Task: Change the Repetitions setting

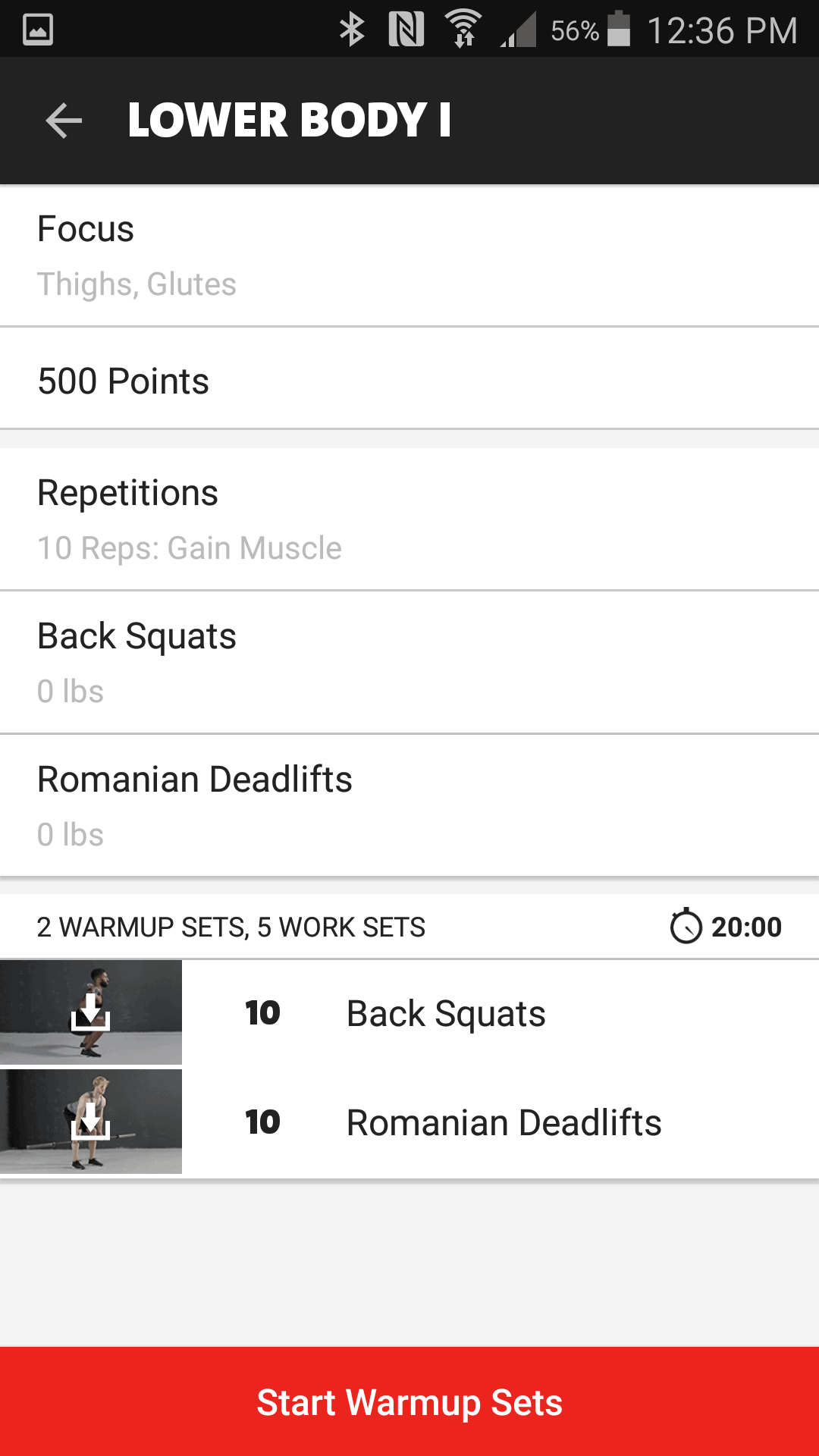Action: tap(409, 519)
